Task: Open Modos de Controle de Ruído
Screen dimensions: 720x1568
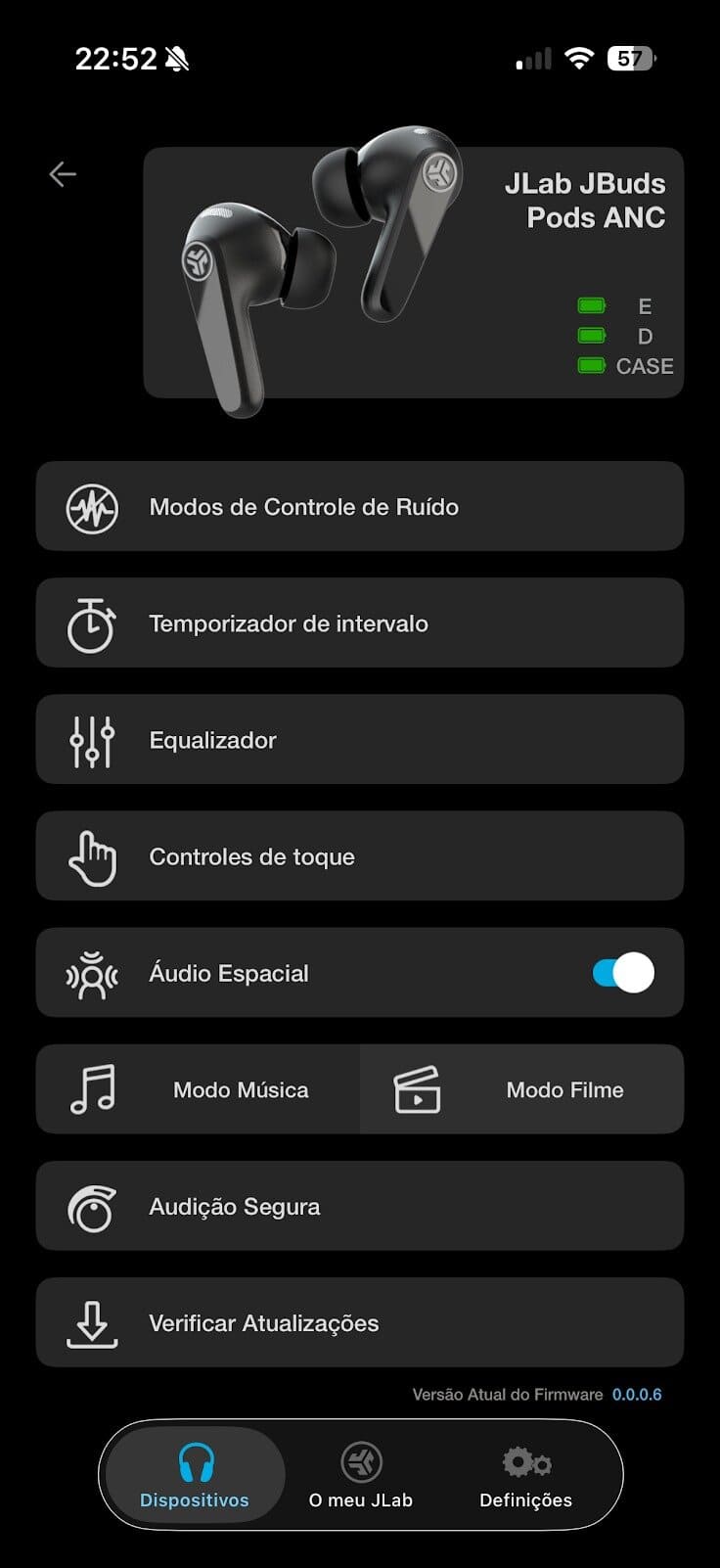Action: [x=359, y=506]
